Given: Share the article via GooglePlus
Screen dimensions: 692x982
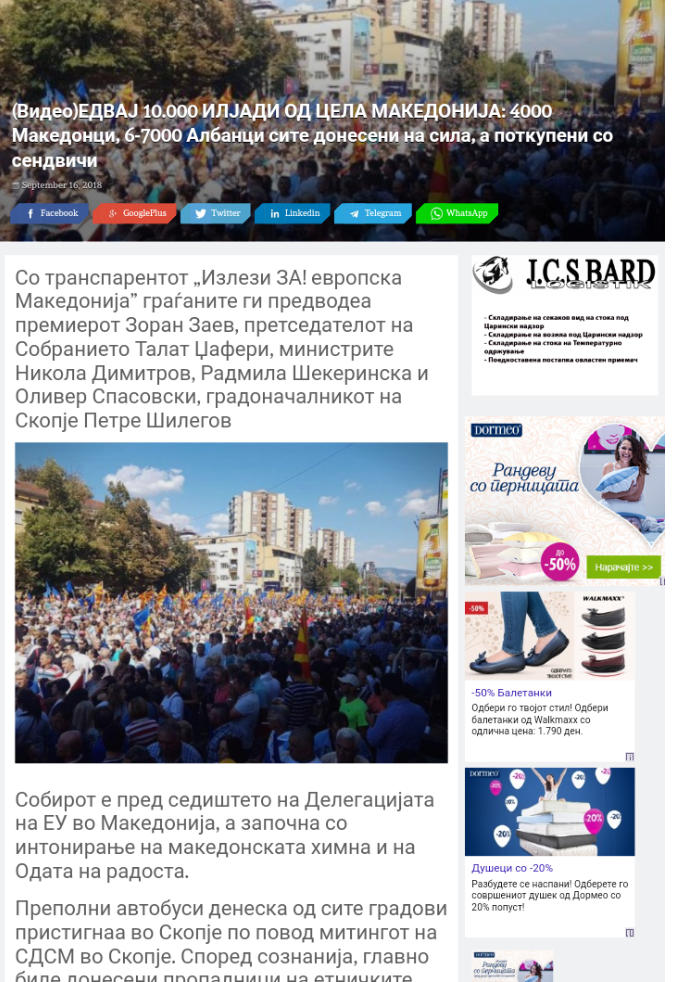Looking at the screenshot, I should tap(135, 213).
